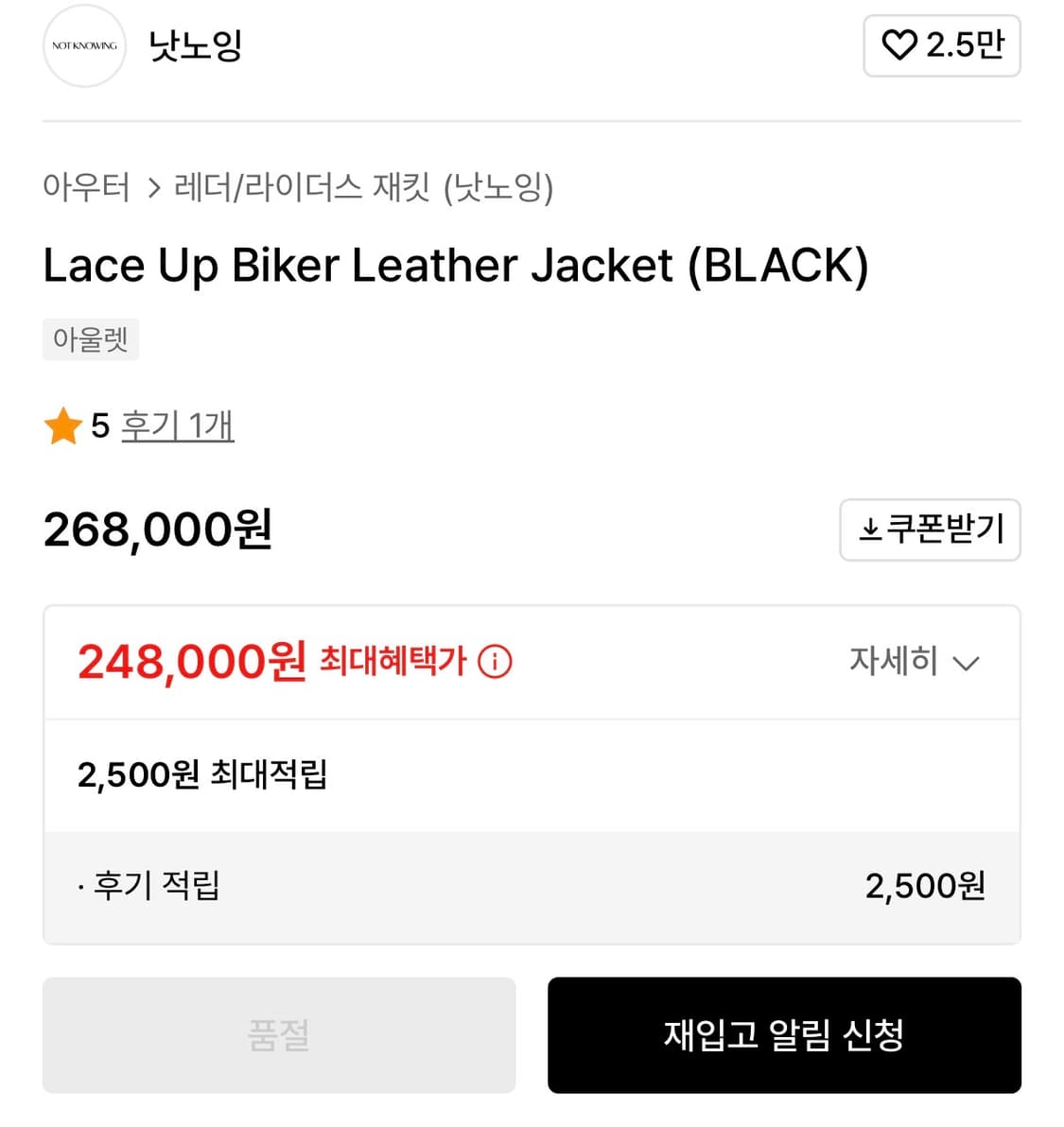Click the 아울렛 outlet tag
1064x1127 pixels.
coord(91,338)
